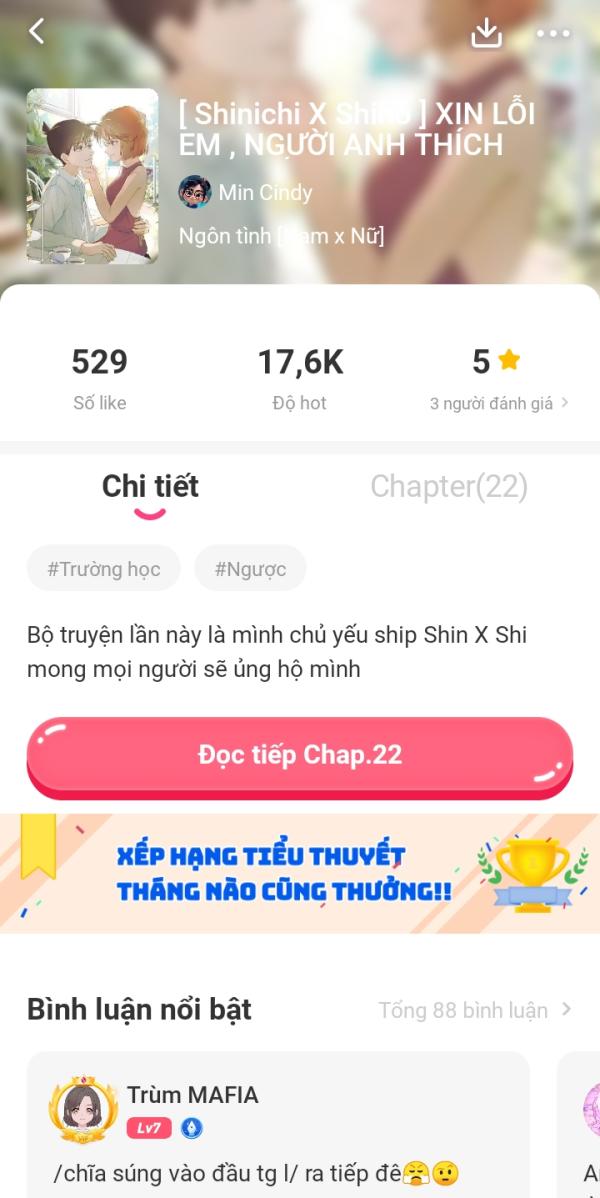Browse the #Trường học tag
Image resolution: width=600 pixels, height=1198 pixels.
(x=104, y=569)
